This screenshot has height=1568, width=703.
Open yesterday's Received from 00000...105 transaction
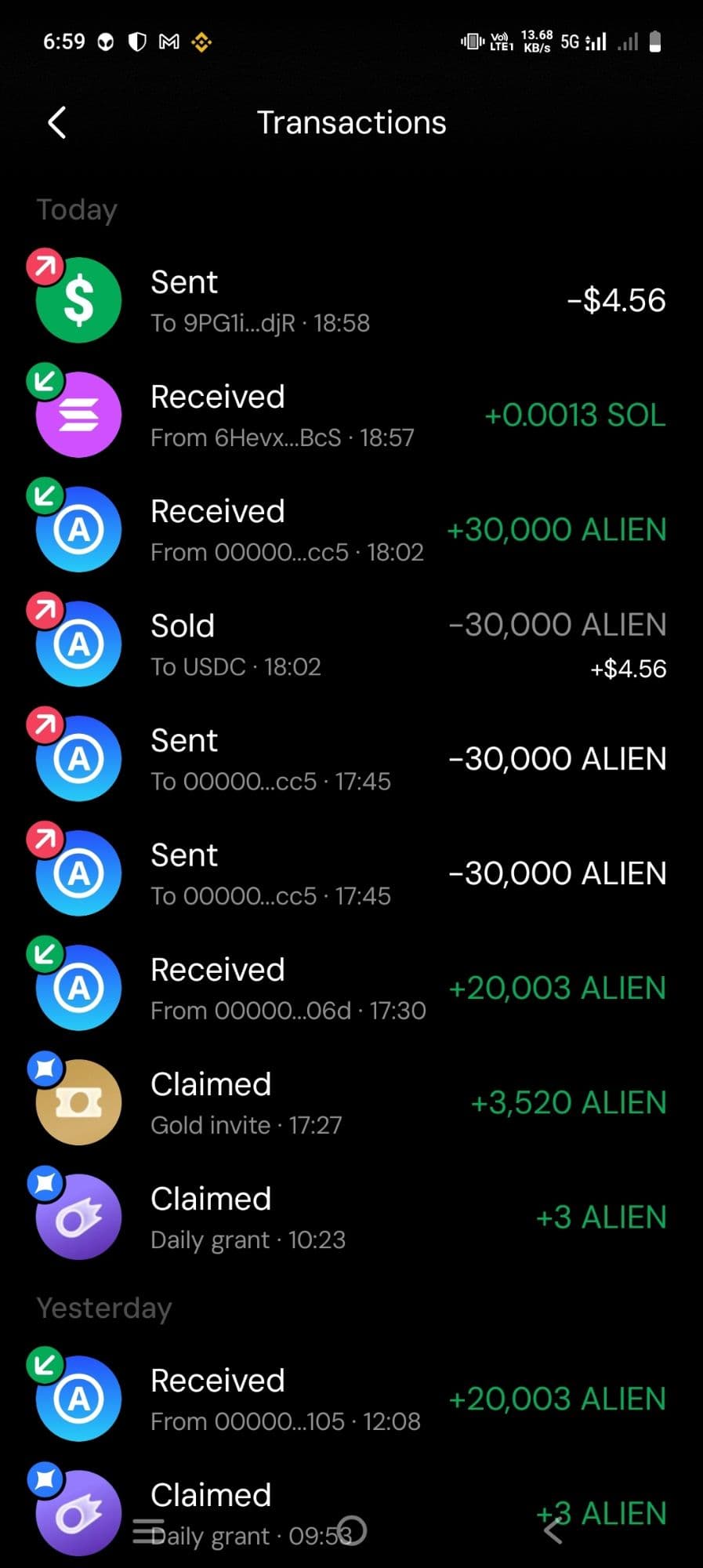tap(351, 1399)
